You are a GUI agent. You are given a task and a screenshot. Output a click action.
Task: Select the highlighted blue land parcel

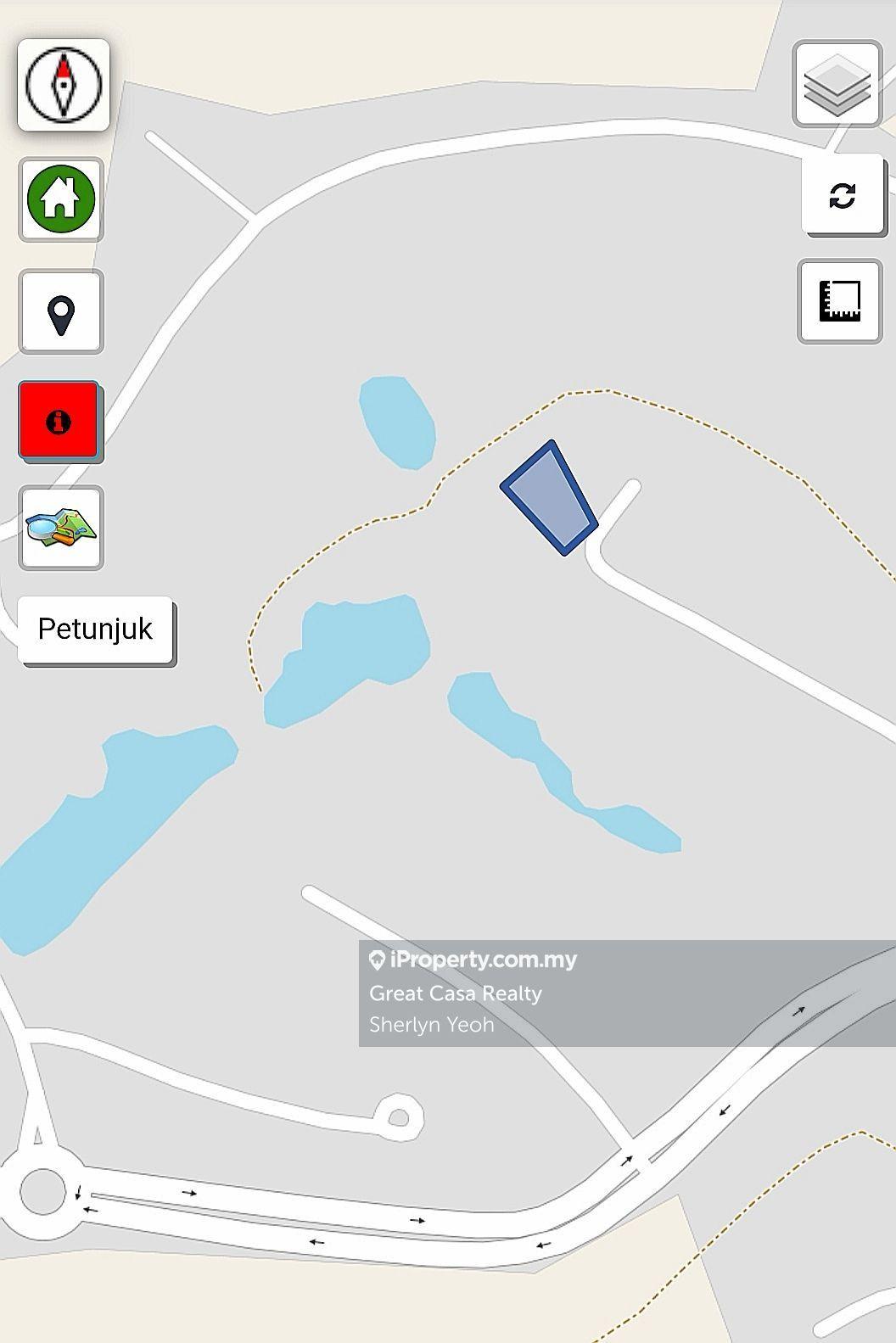point(549,498)
